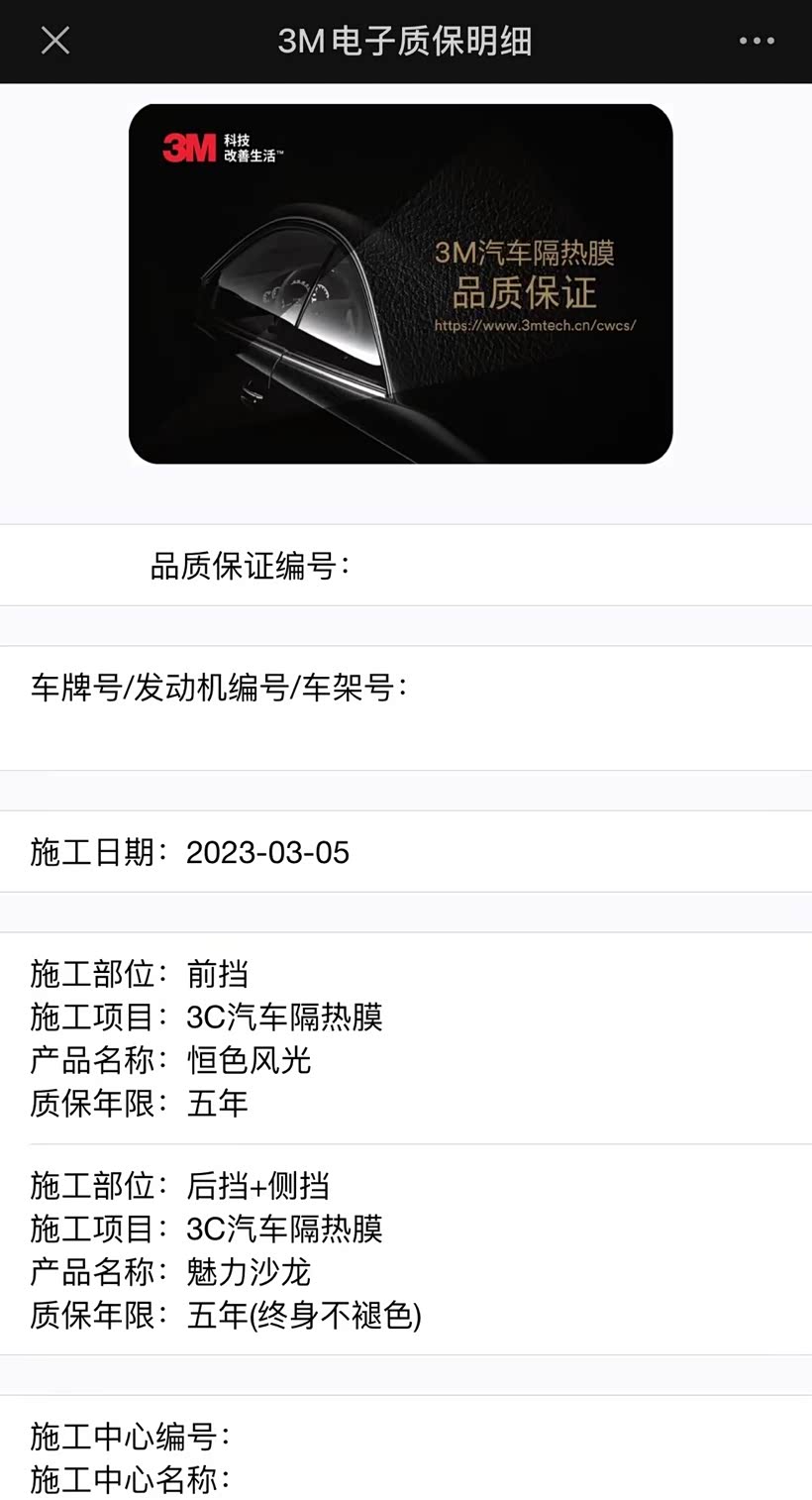Screen dimensions: 812x1500
Task: Close the 3M电子质保明细 page
Action: pos(55,41)
